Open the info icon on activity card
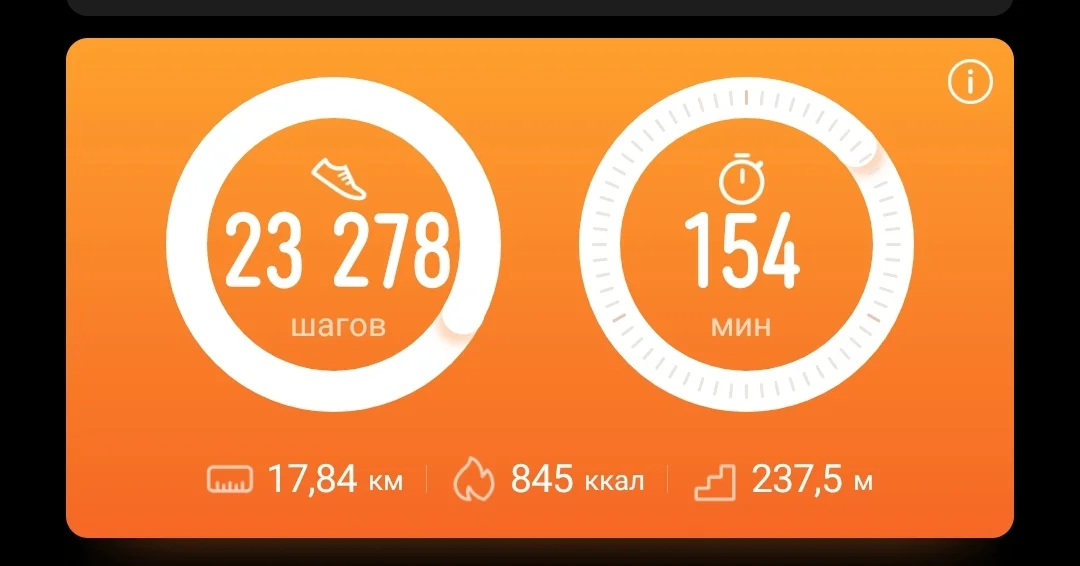Image resolution: width=1080 pixels, height=566 pixels. pos(970,83)
